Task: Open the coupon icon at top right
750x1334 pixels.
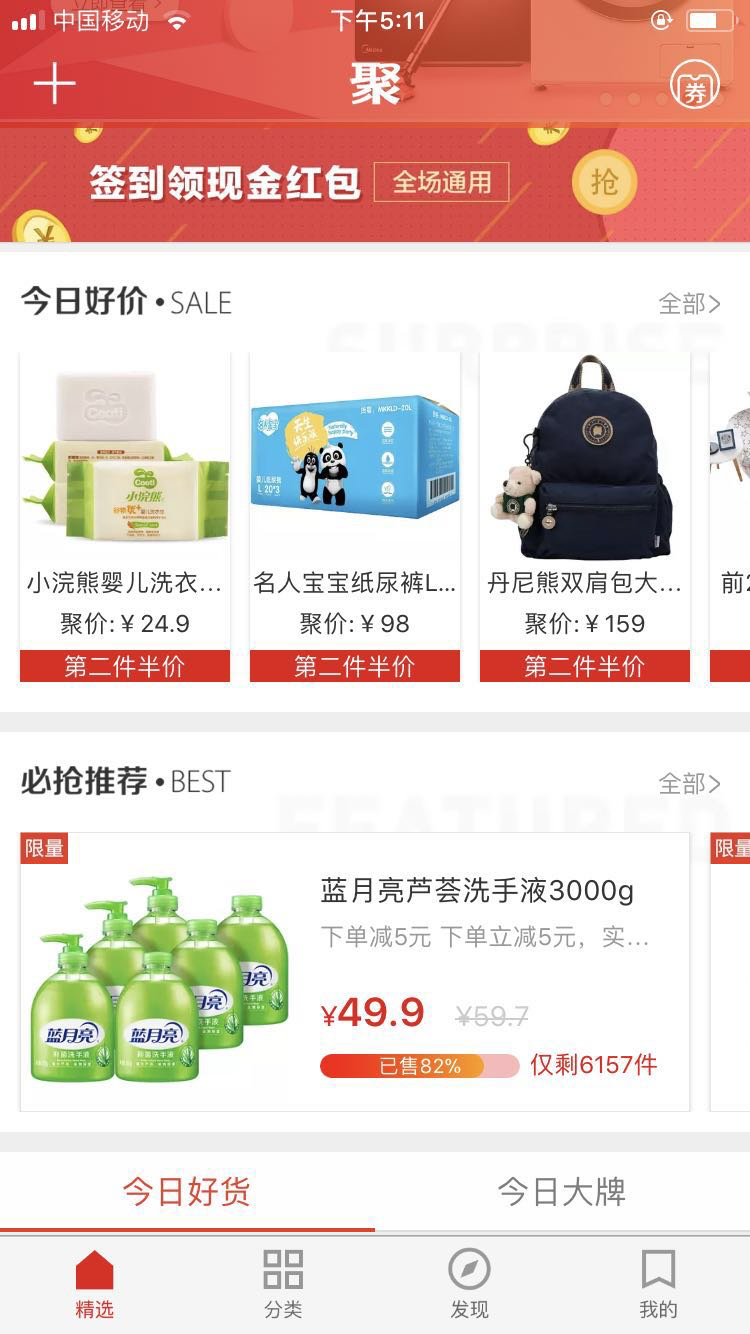Action: pyautogui.click(x=695, y=86)
